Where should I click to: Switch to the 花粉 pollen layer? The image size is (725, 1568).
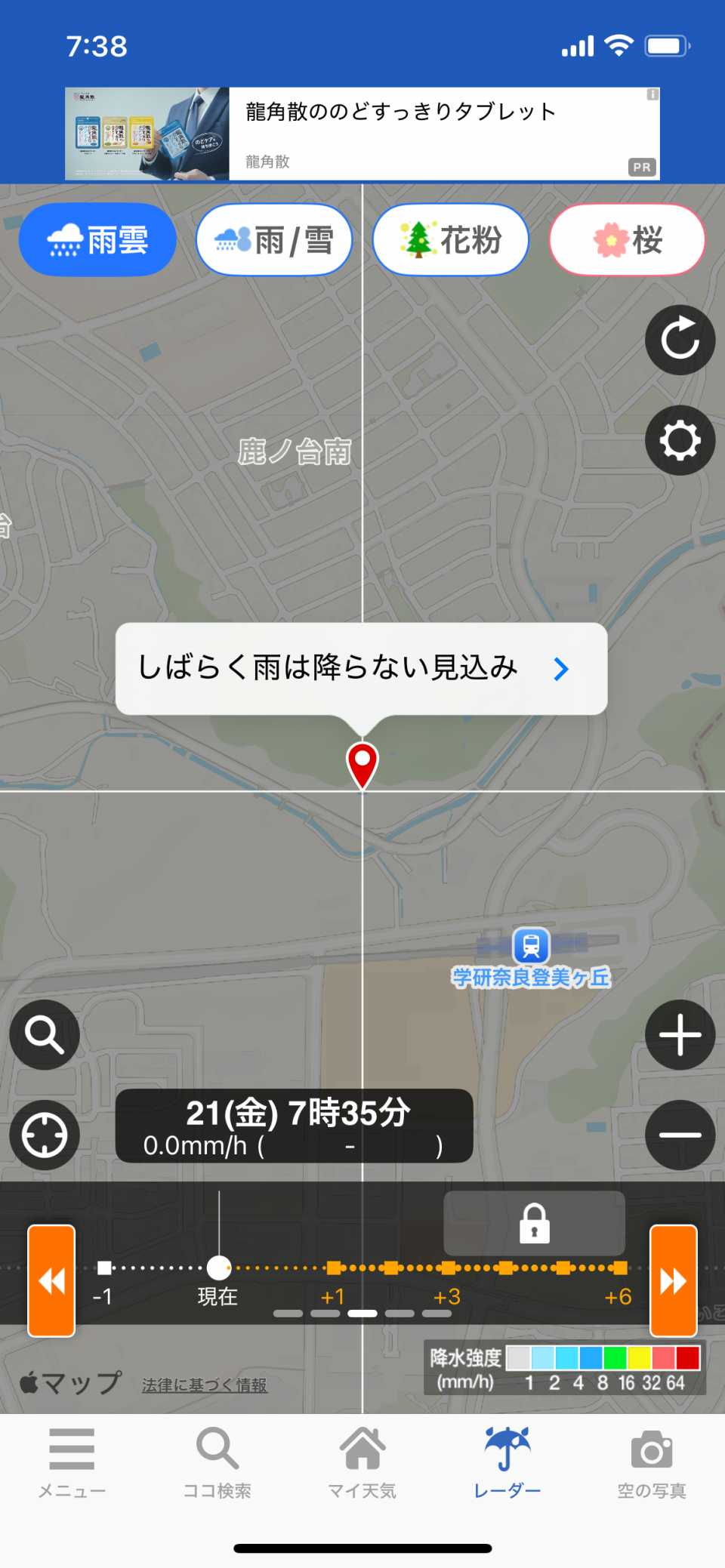(x=451, y=240)
